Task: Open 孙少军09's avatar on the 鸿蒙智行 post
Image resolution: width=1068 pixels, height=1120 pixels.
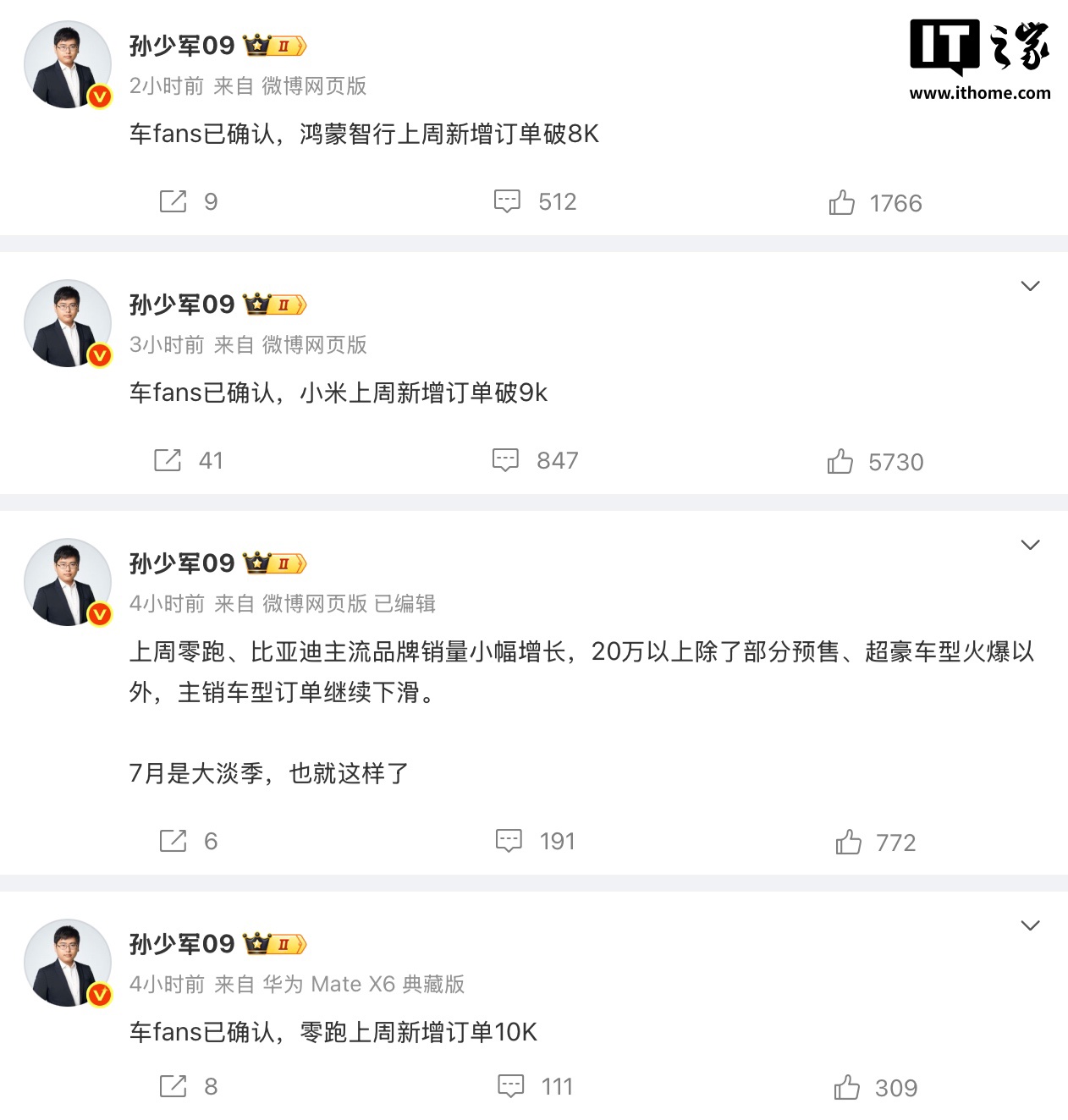Action: 68,65
